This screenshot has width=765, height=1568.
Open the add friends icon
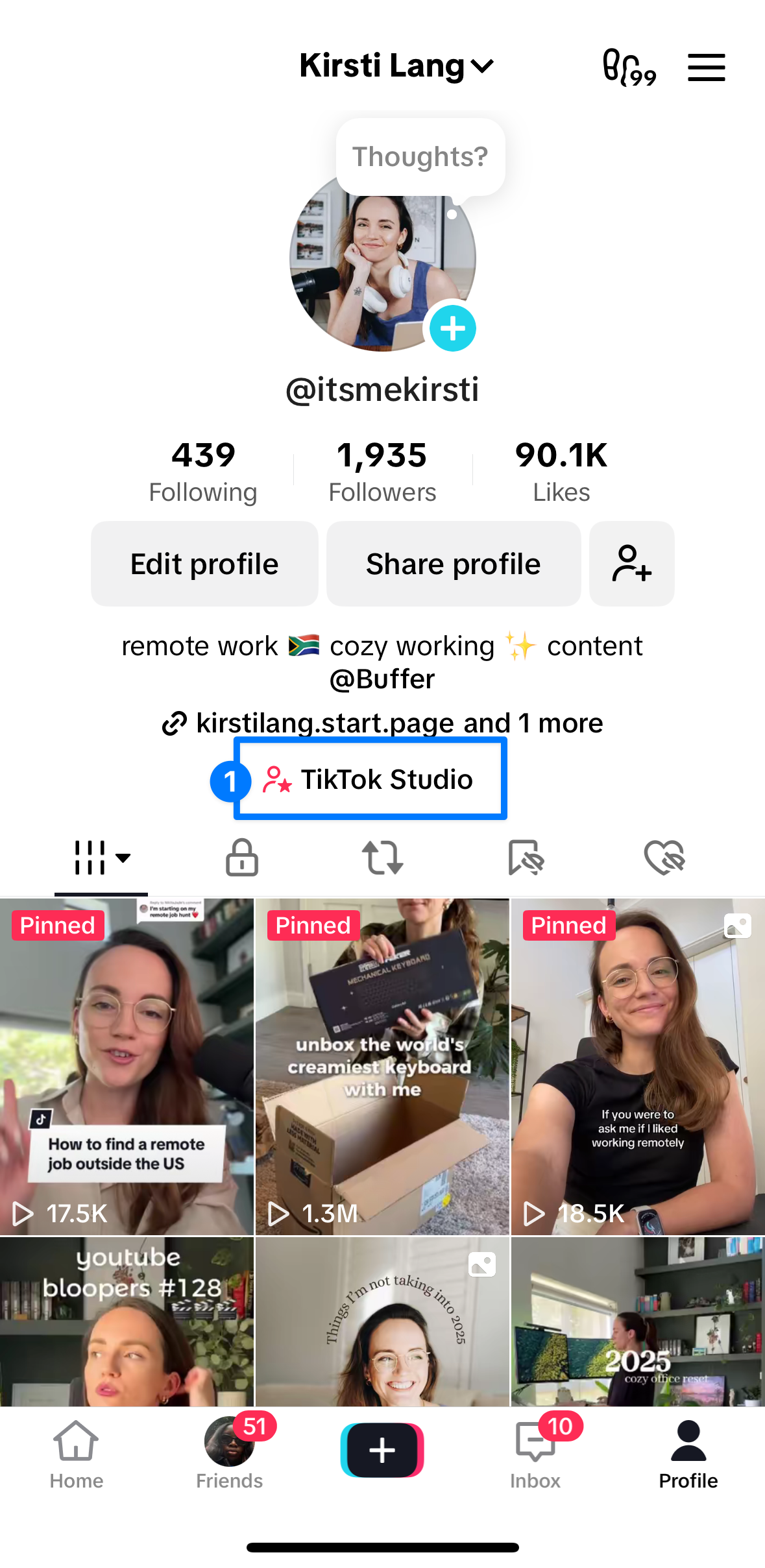pos(631,564)
